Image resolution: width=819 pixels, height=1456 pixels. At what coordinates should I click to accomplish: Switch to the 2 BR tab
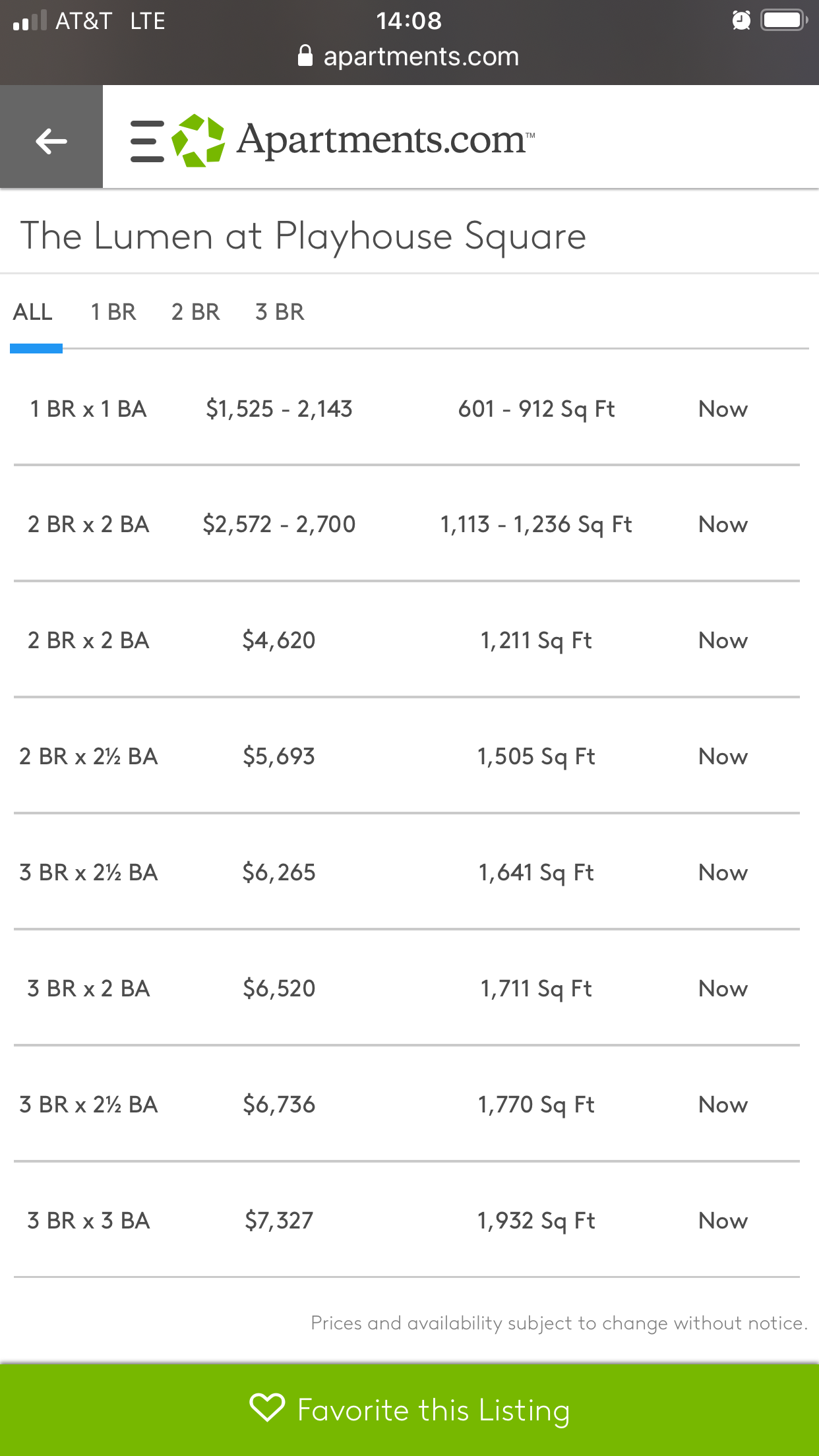[x=195, y=312]
